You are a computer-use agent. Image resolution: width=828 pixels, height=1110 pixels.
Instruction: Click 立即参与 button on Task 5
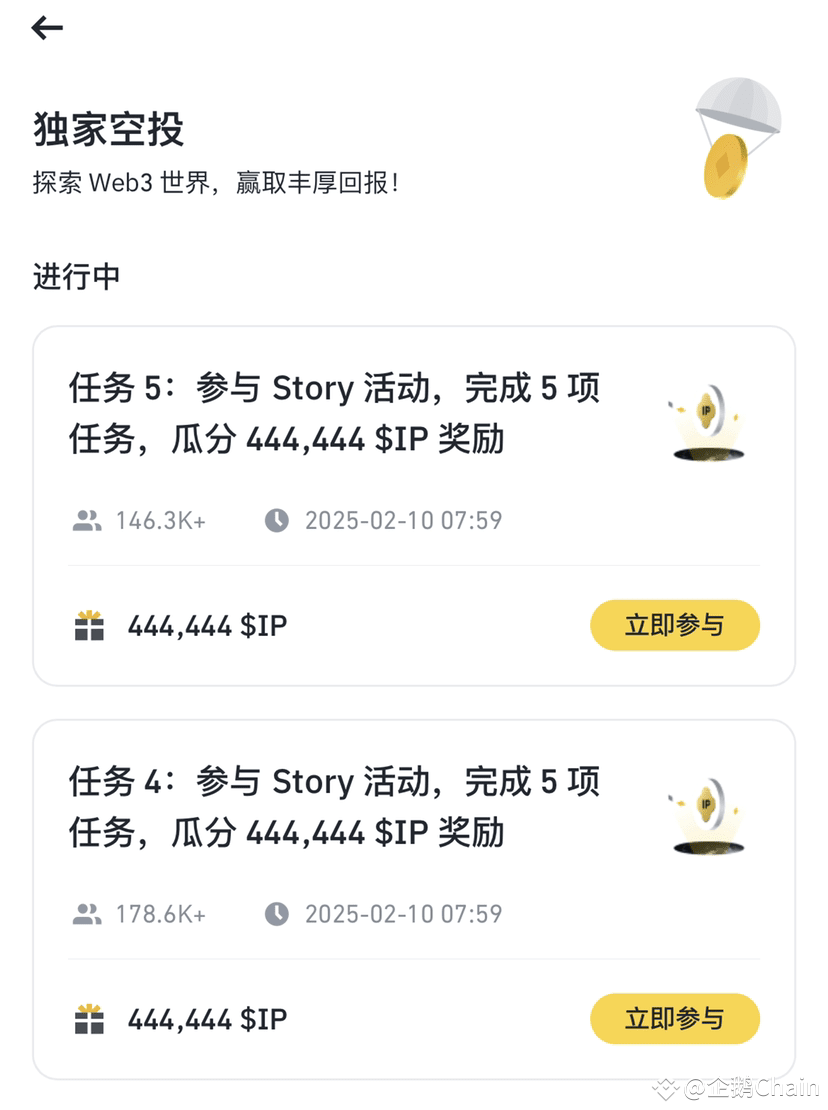pos(675,624)
